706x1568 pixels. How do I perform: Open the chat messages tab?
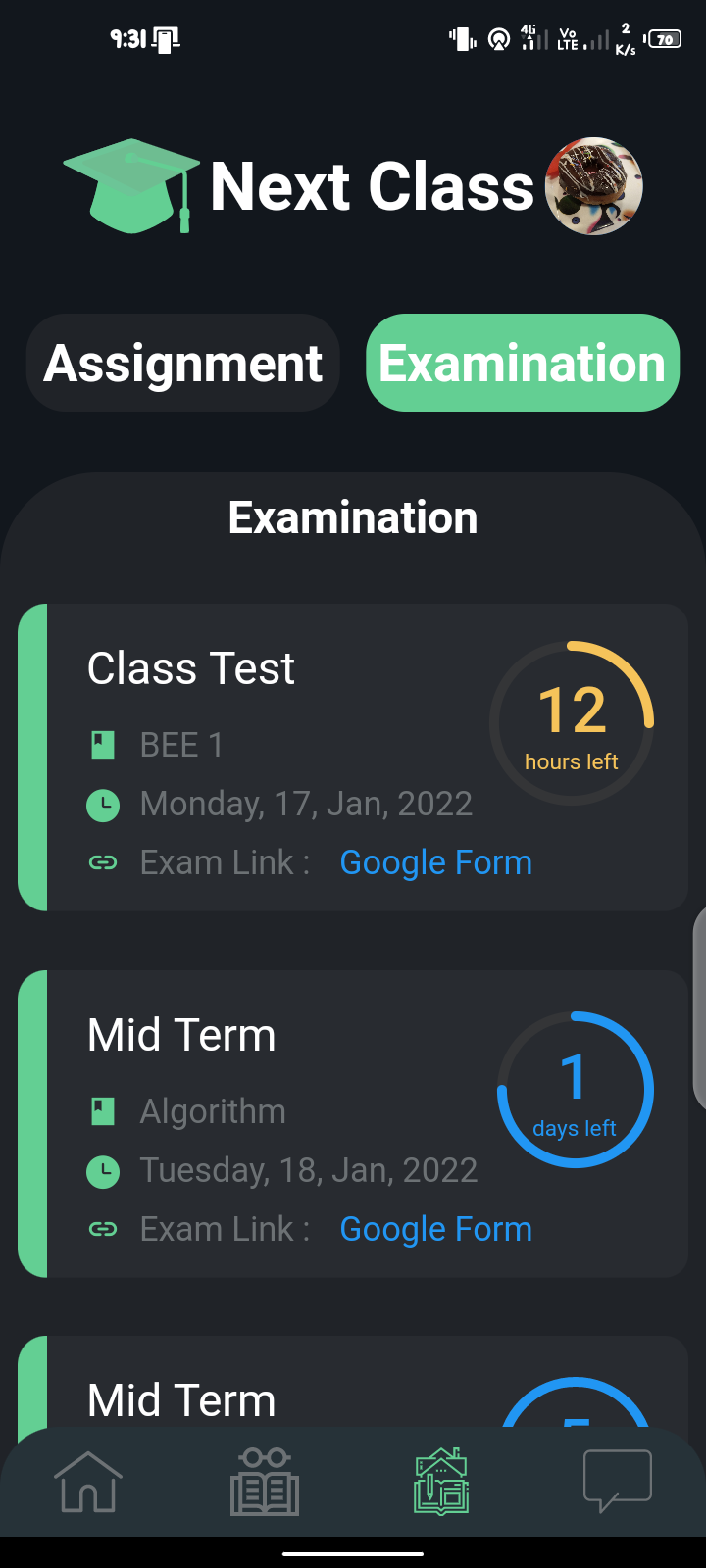click(x=617, y=1482)
